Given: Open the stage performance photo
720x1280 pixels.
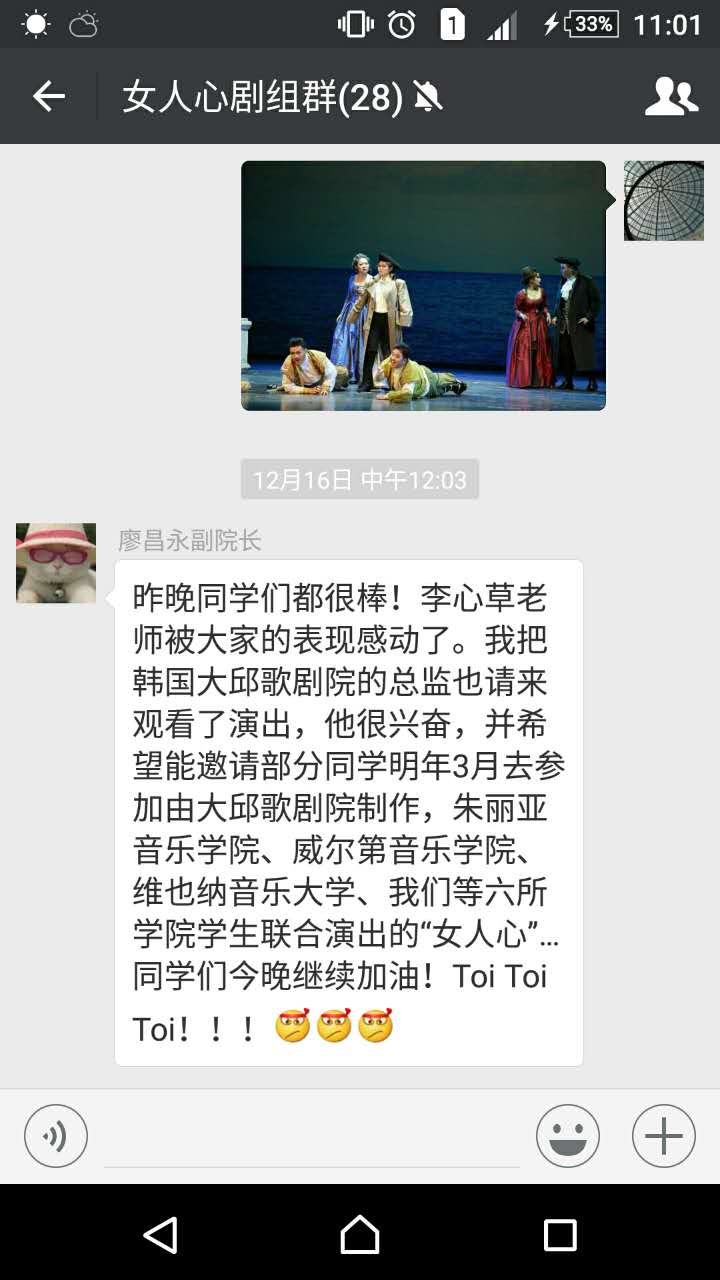Looking at the screenshot, I should 423,286.
